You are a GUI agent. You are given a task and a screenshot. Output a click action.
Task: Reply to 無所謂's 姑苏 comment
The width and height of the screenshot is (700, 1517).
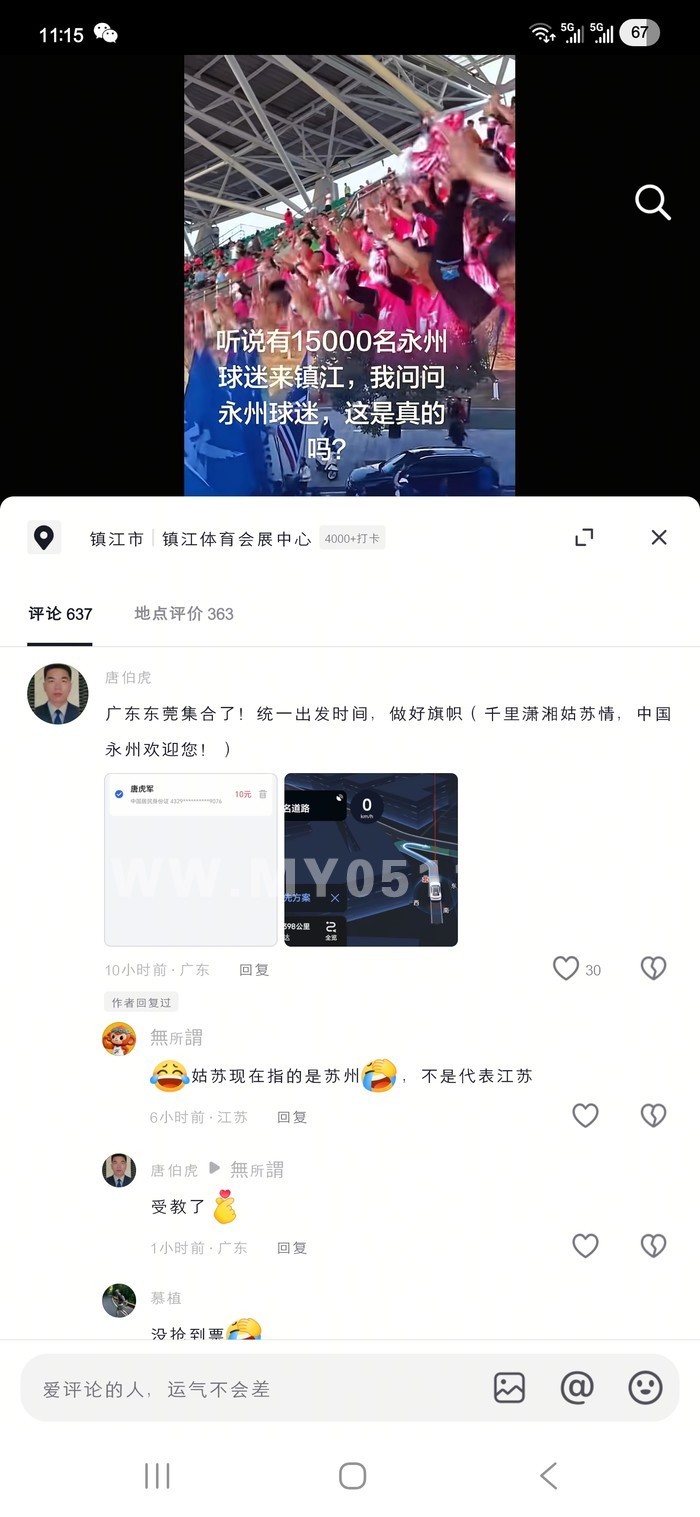292,1117
